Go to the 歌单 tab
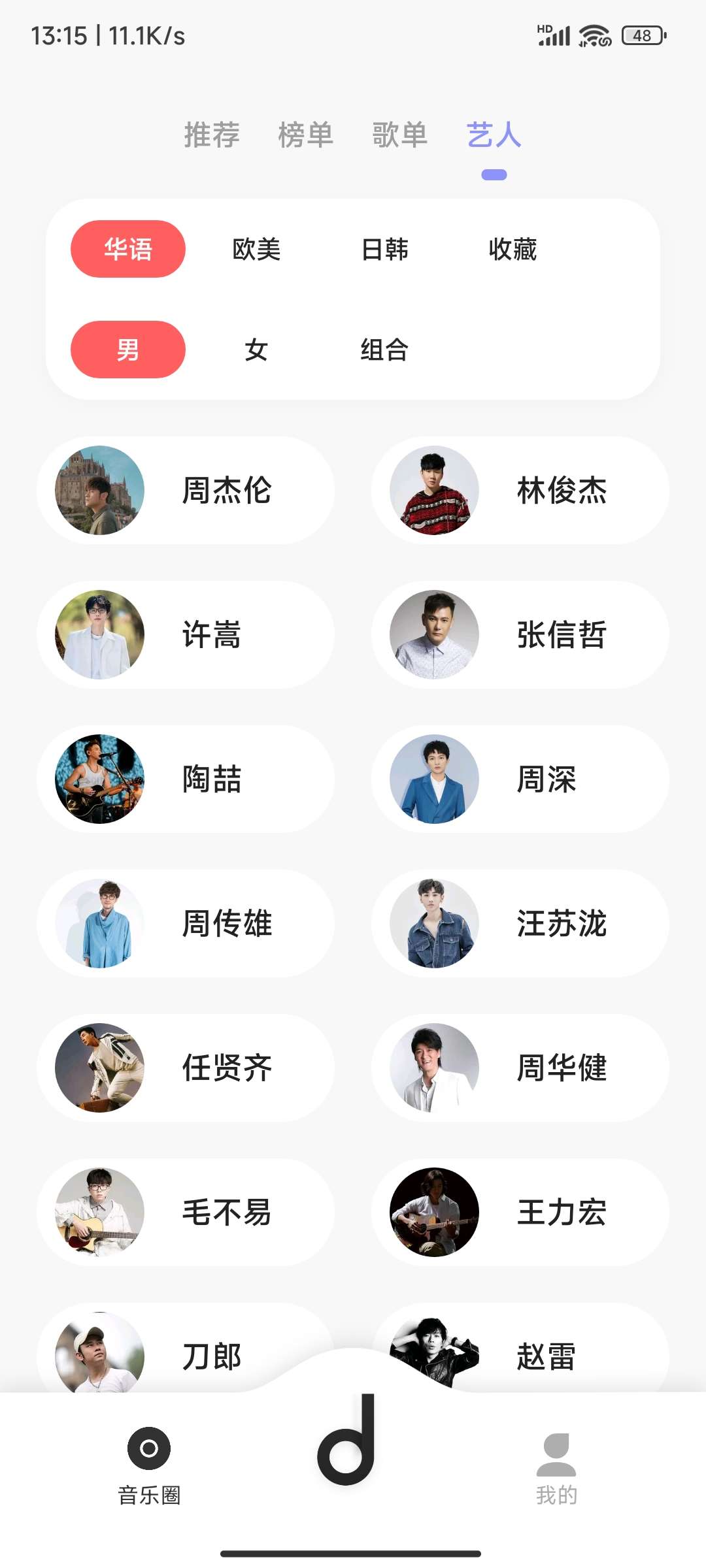This screenshot has height=1568, width=706. [399, 135]
